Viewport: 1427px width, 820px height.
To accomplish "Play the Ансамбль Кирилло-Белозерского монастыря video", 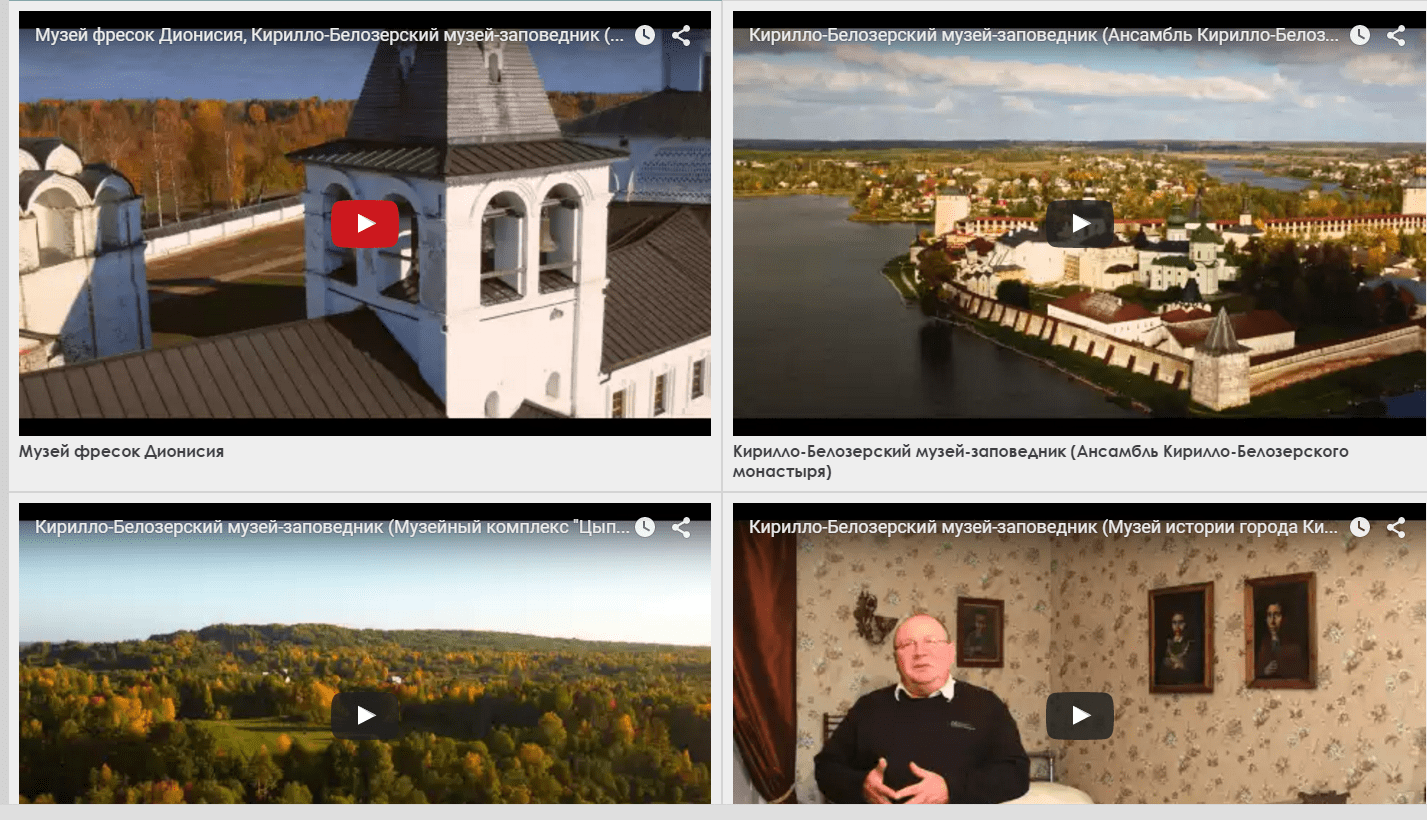I will (1079, 223).
